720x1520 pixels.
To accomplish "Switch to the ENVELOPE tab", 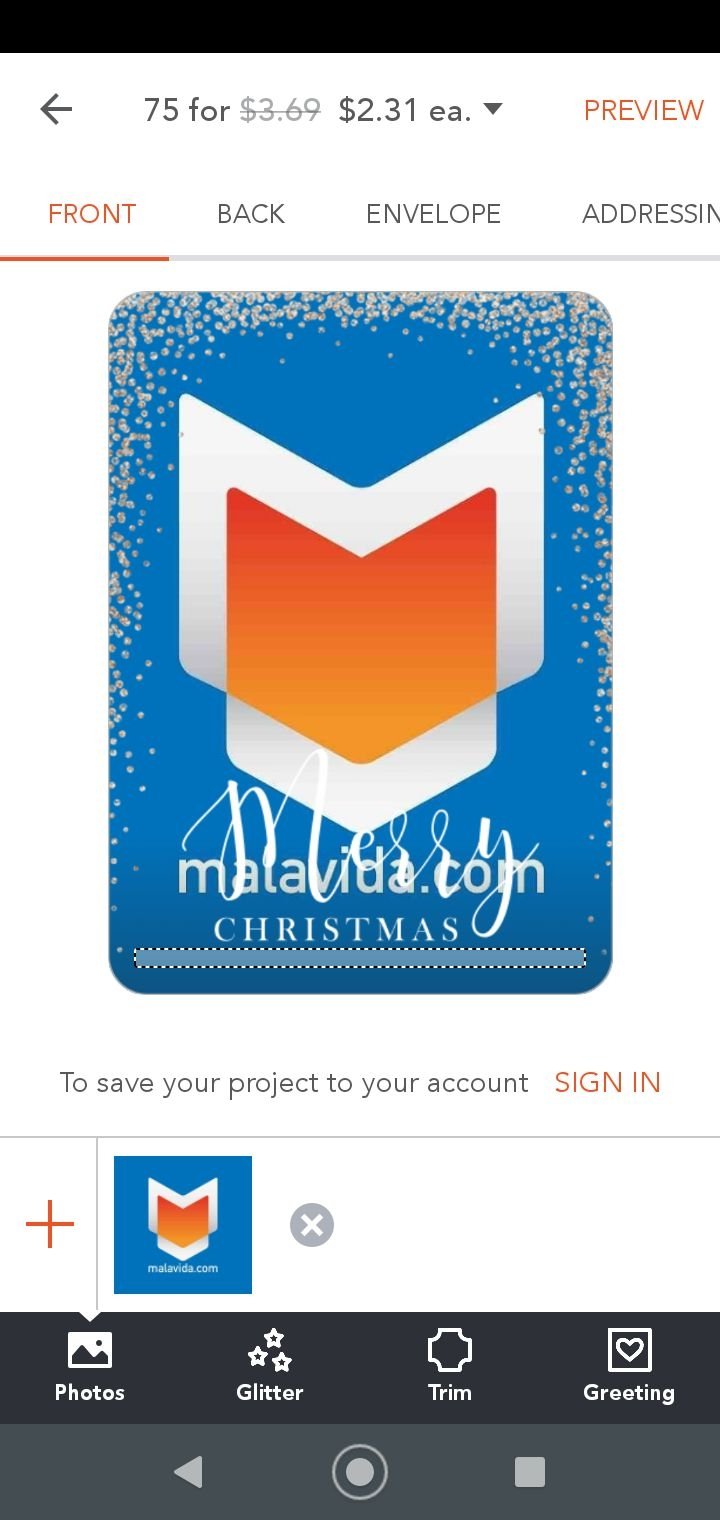I will 433,214.
